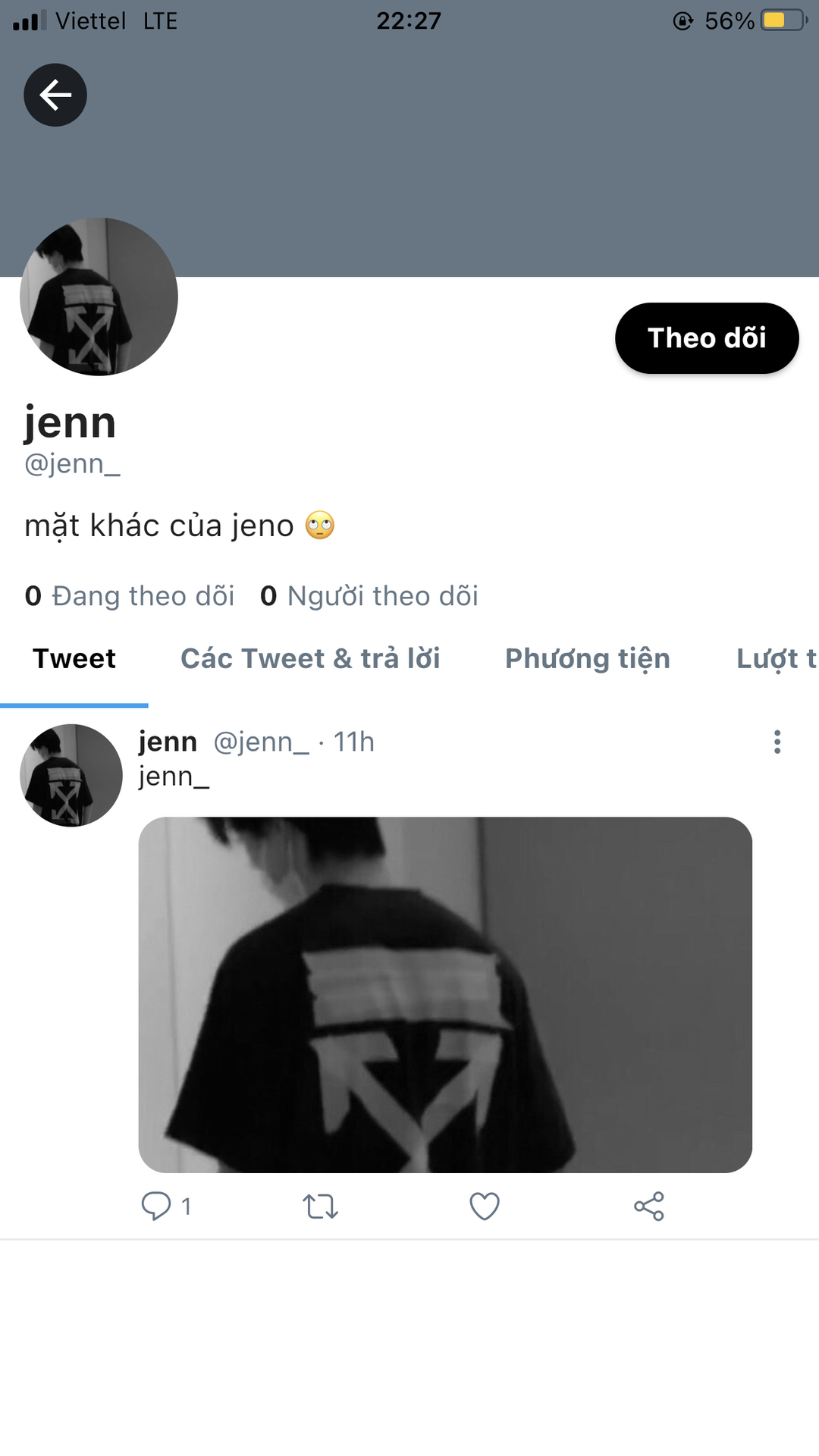Like jenn's tweet
Screen dimensions: 819x1456
(x=485, y=1206)
